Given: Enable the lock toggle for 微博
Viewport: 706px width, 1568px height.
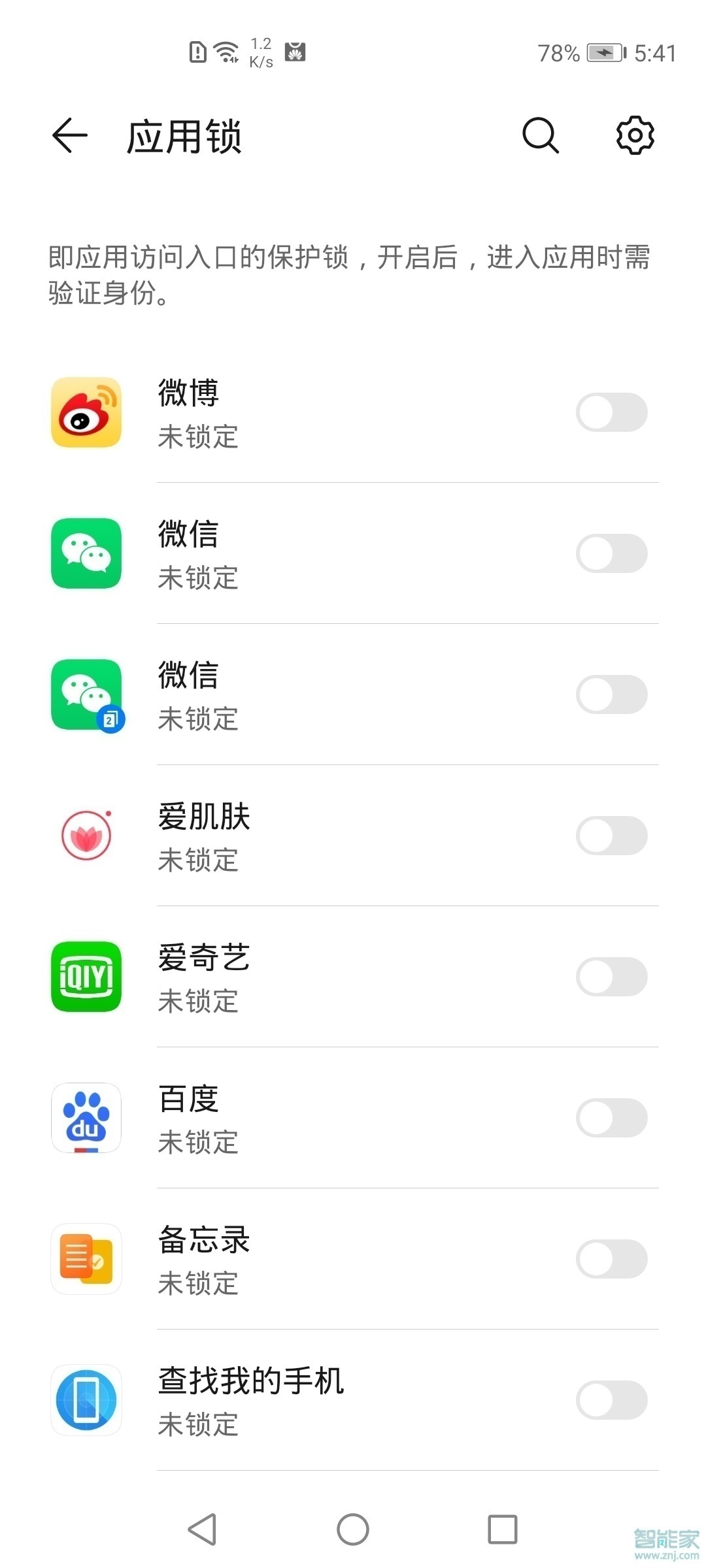Looking at the screenshot, I should [x=612, y=412].
